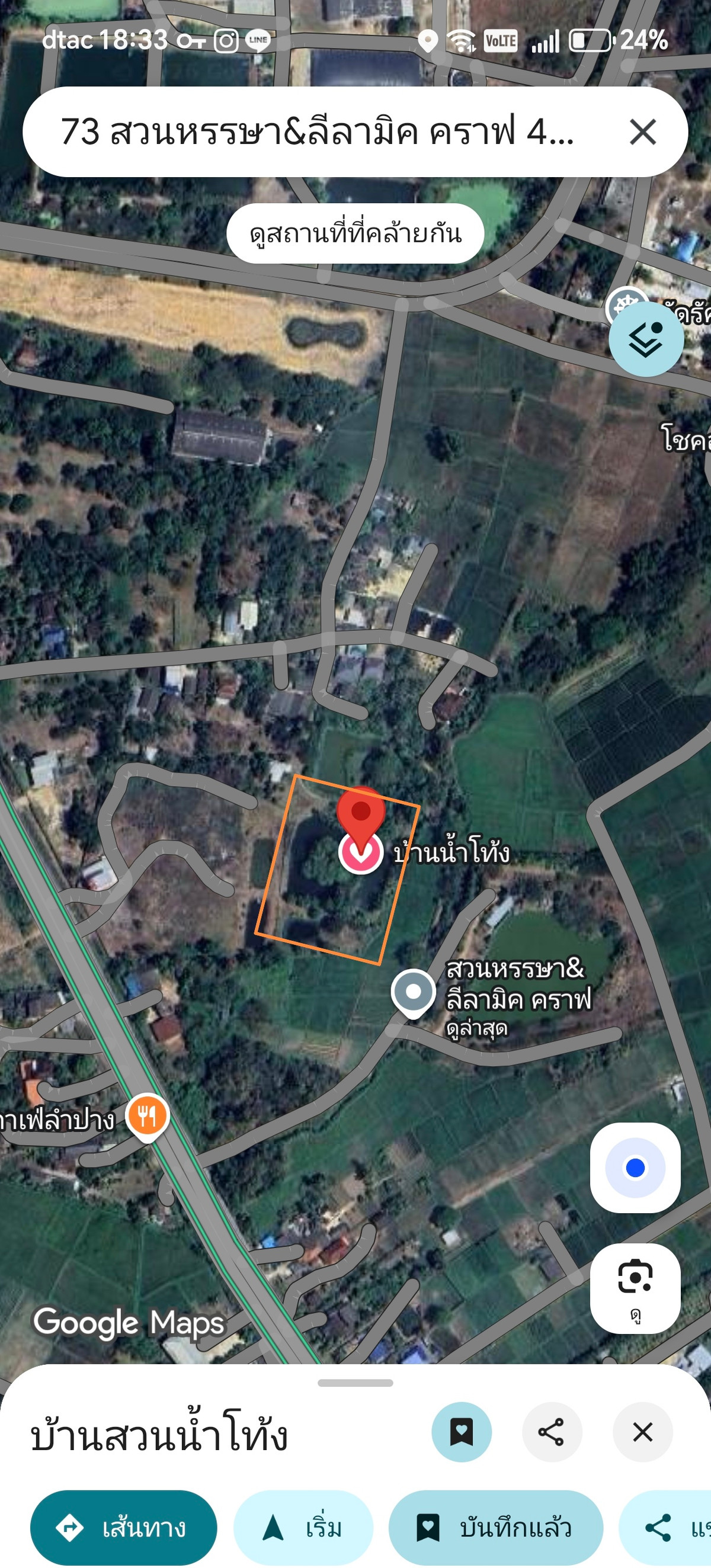Share บ้านสวนน้ำโท้ง from the header
Viewport: 711px width, 1568px height.
click(552, 1432)
